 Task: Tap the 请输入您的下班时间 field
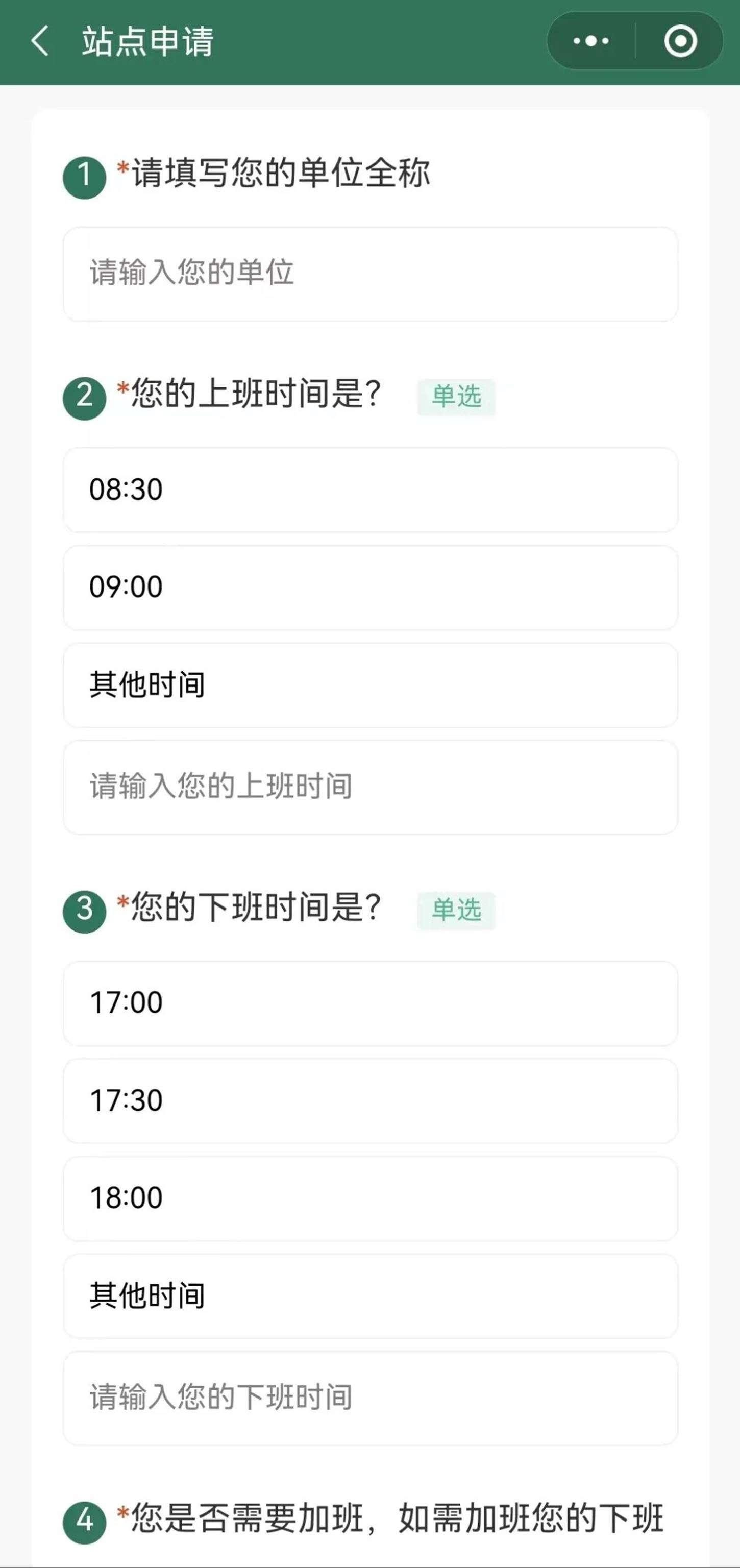[x=370, y=1398]
